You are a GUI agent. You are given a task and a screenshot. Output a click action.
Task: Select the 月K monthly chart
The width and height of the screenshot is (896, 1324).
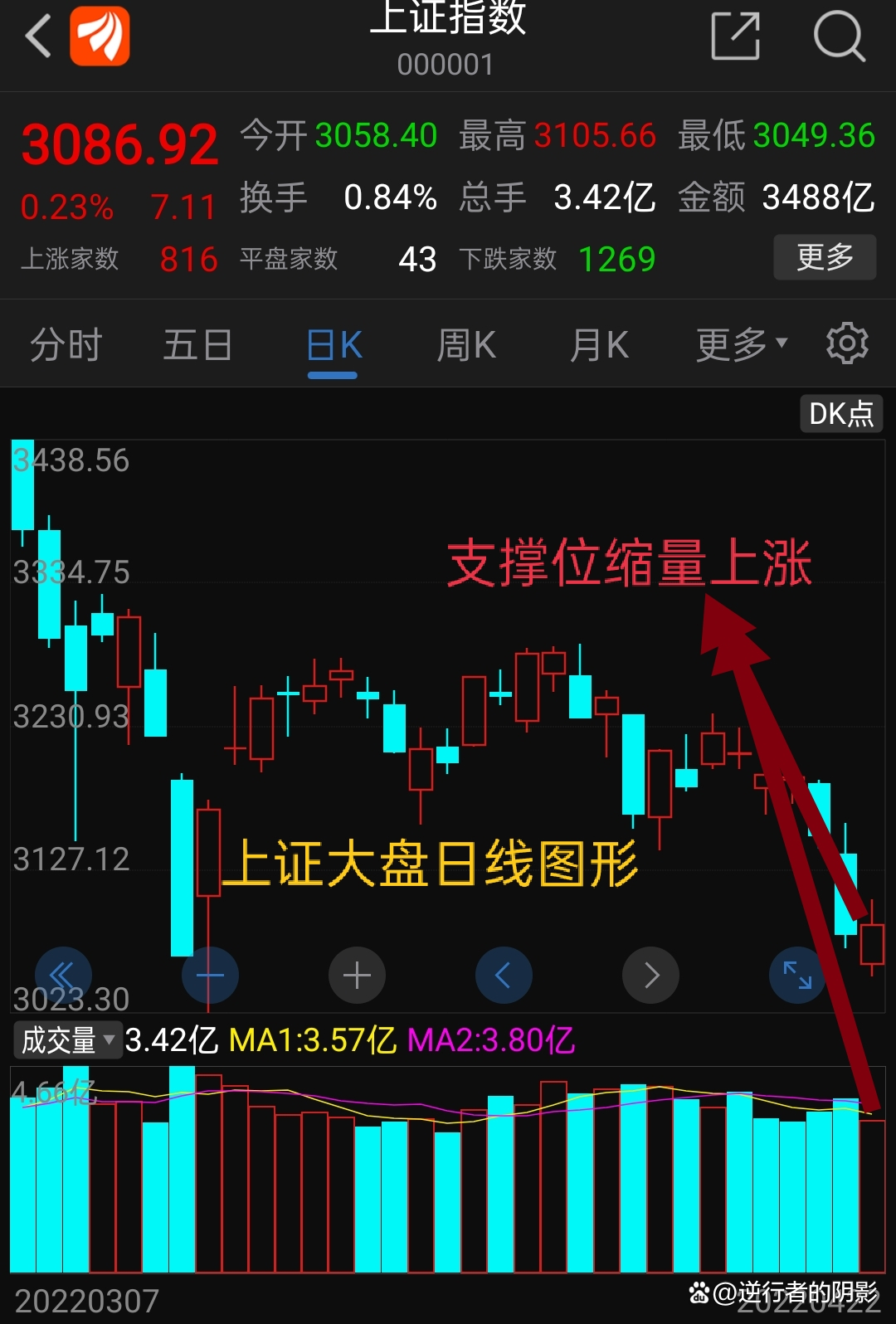click(599, 343)
